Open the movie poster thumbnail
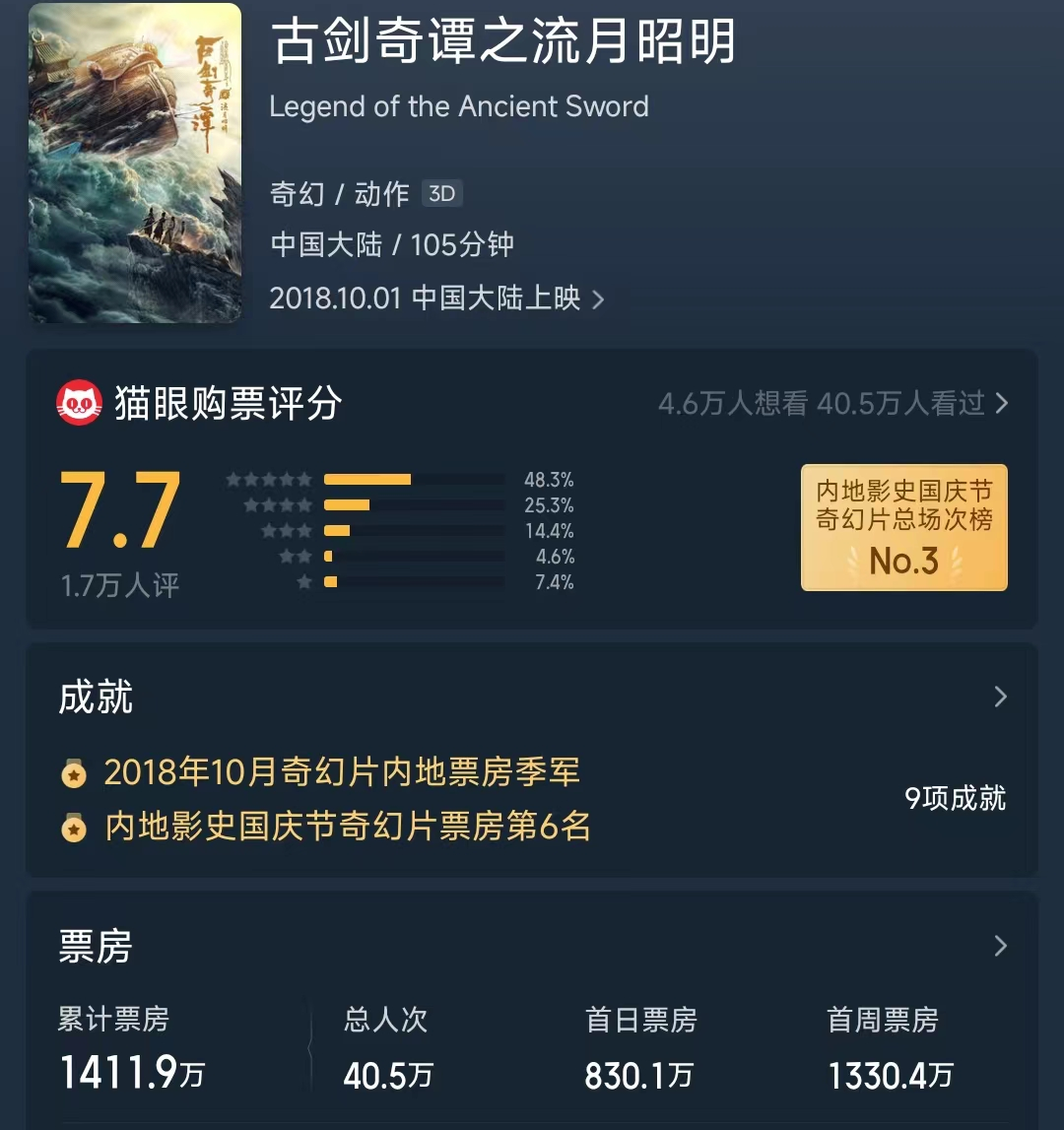1064x1130 pixels. 135,163
